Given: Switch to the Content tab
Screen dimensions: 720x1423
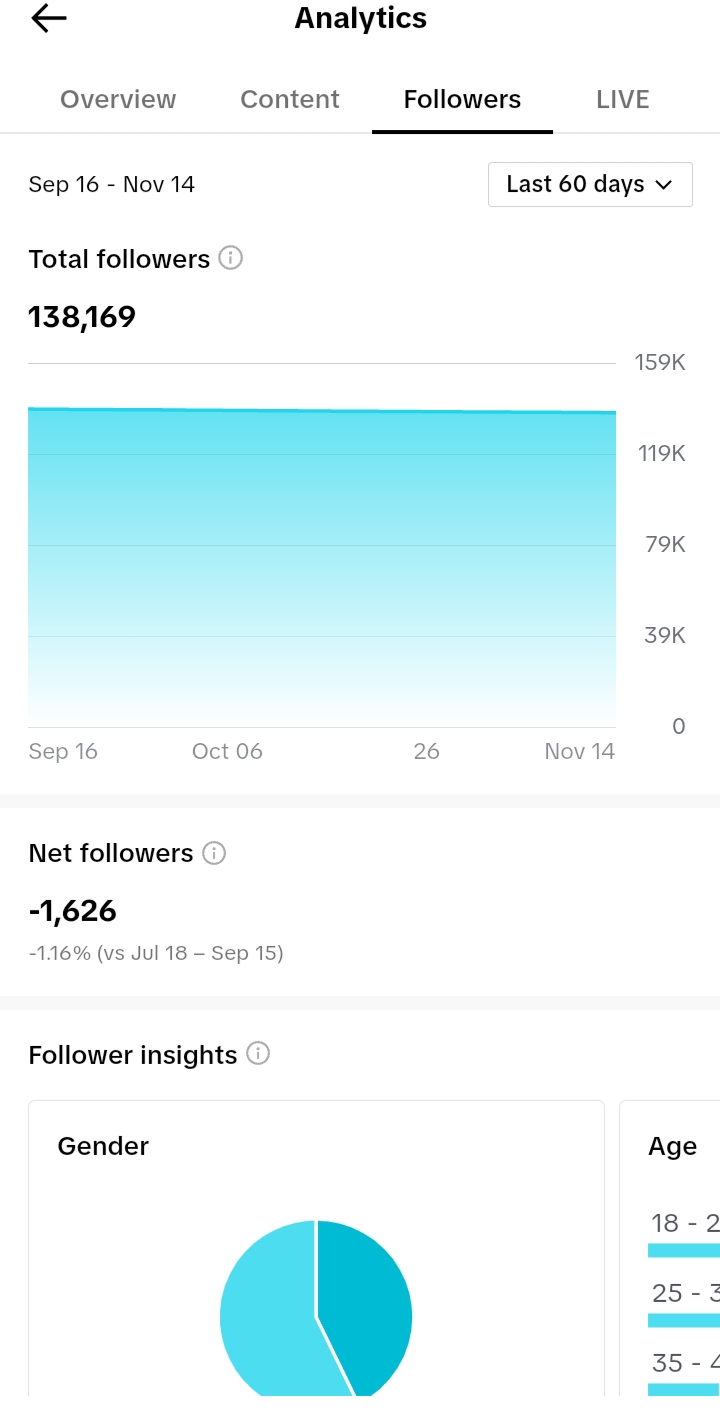Looking at the screenshot, I should click(x=290, y=99).
